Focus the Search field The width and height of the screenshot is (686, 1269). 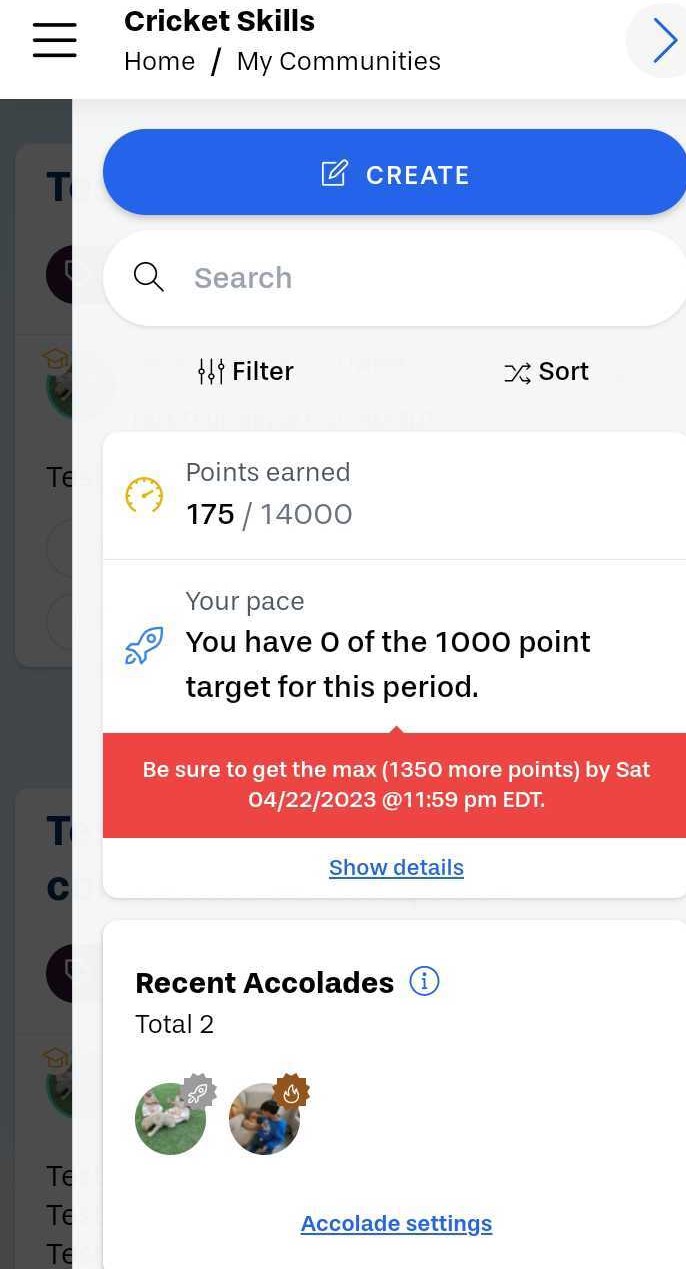pyautogui.click(x=394, y=278)
